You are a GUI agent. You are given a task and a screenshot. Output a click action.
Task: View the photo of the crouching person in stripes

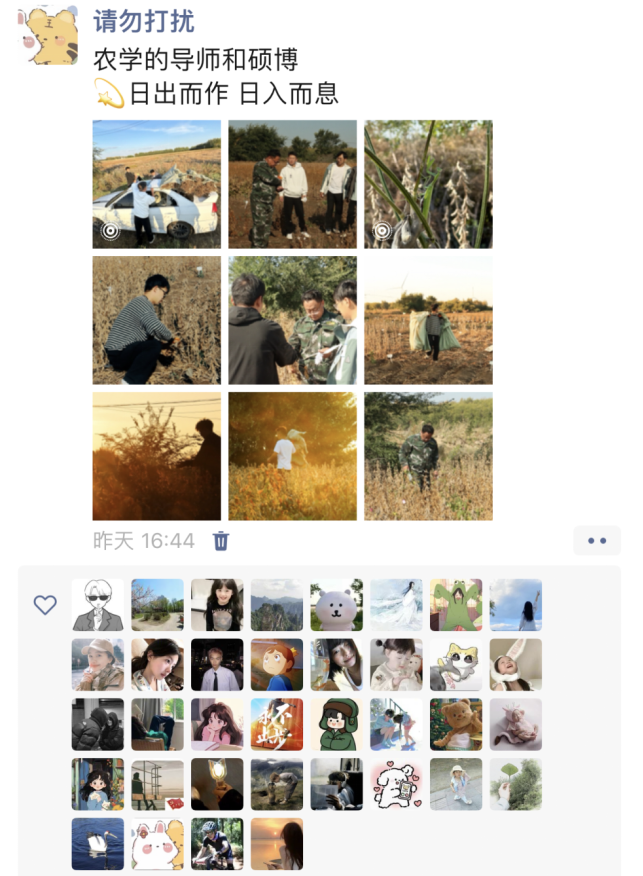(x=157, y=320)
